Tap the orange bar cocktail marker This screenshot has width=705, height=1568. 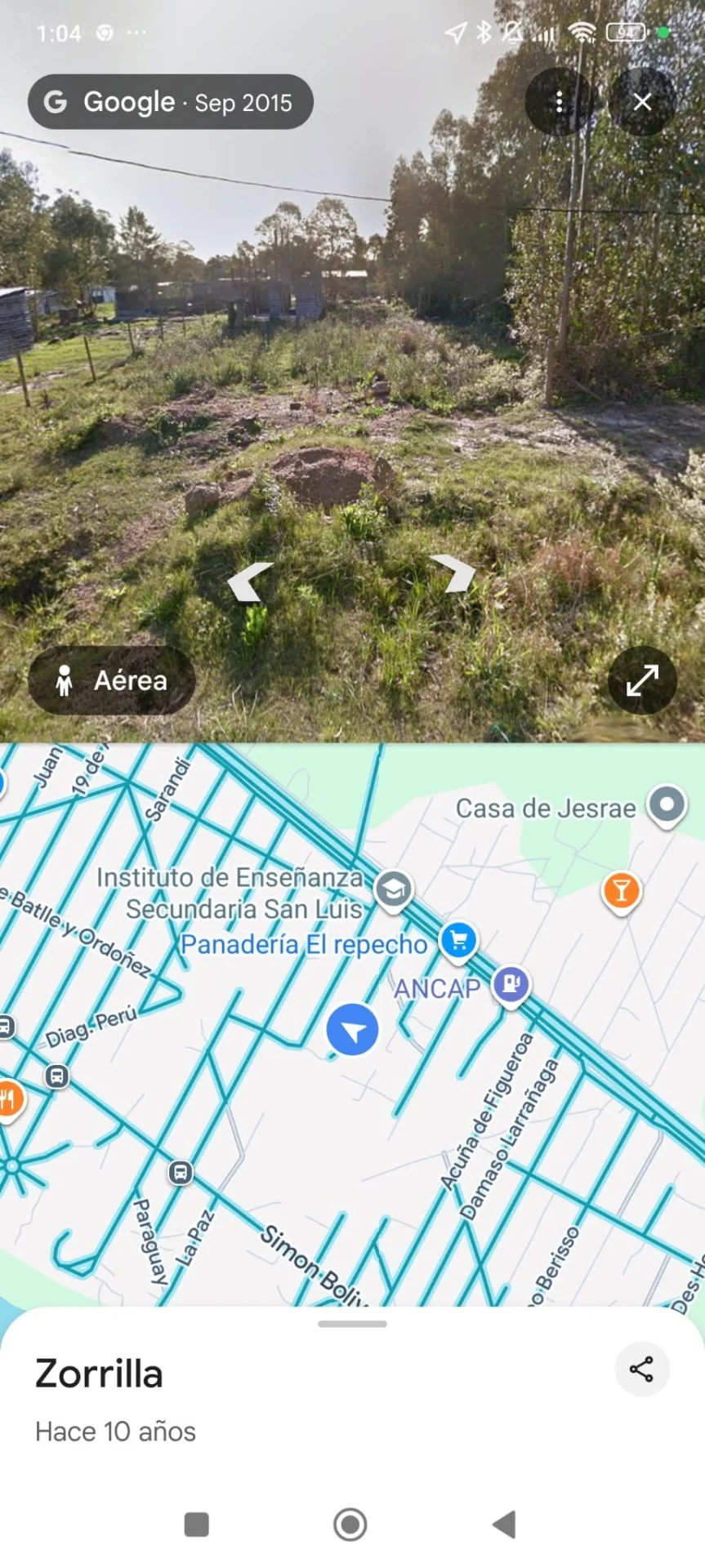click(x=621, y=891)
